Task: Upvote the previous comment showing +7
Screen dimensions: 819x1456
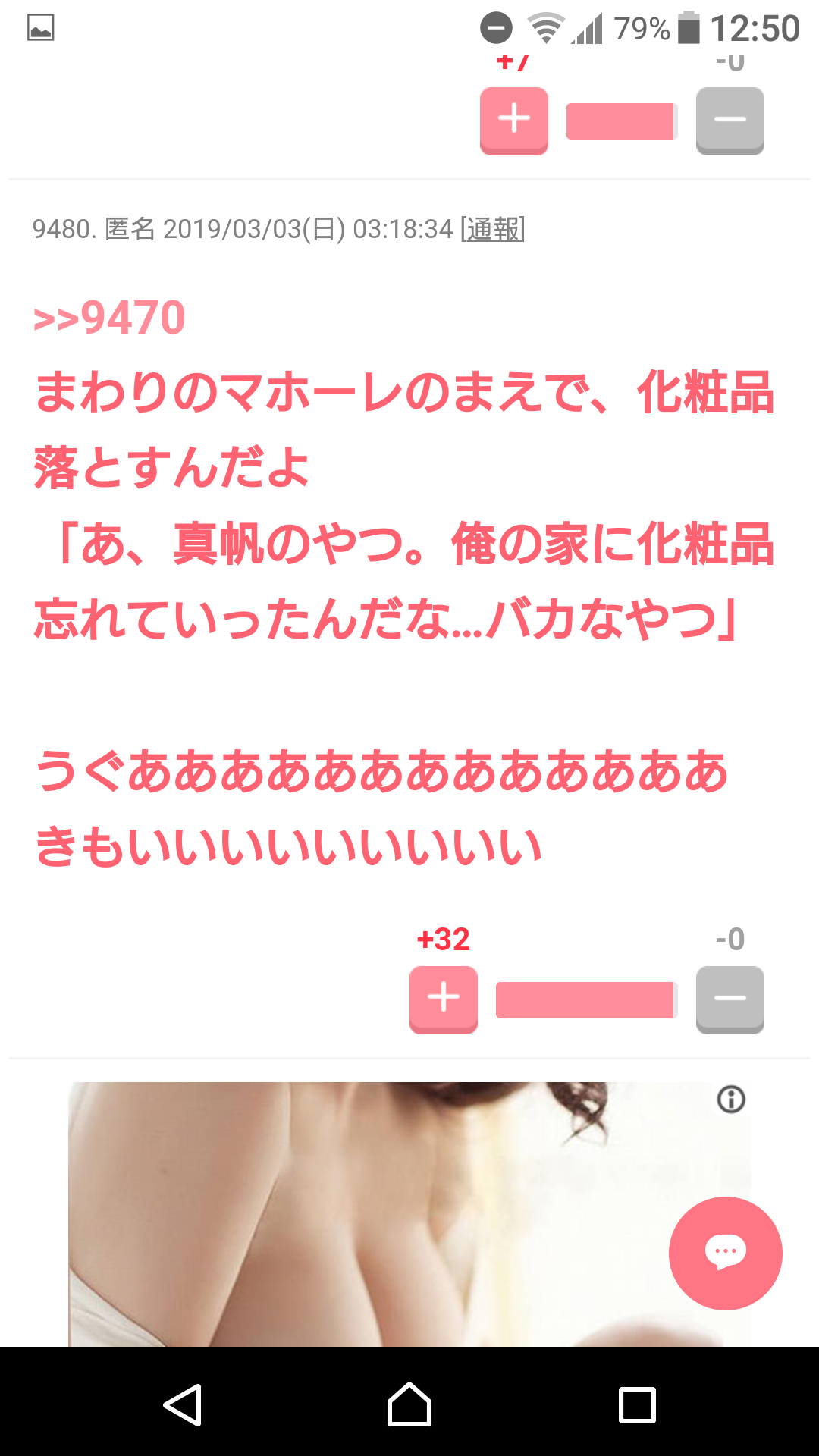Action: (x=513, y=120)
